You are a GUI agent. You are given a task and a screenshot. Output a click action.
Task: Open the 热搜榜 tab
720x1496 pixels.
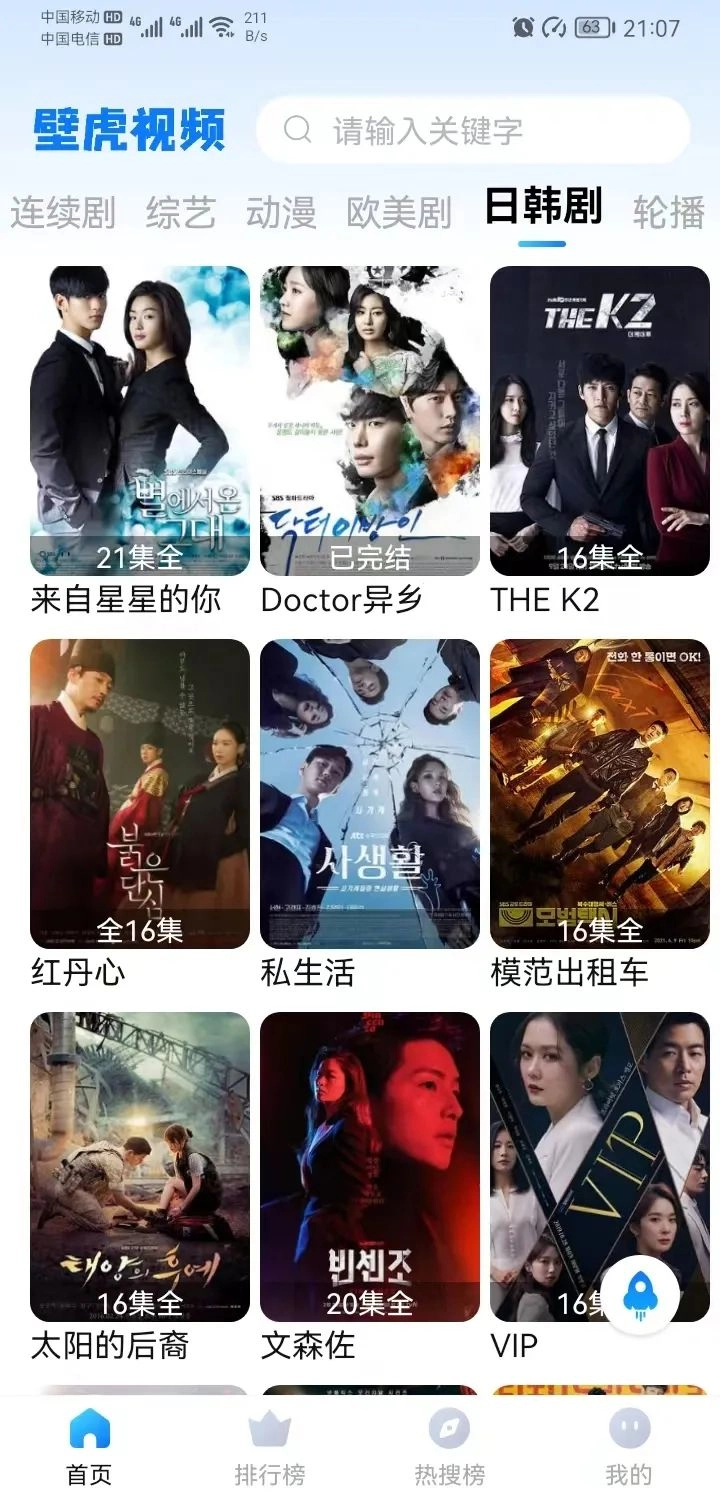pos(450,1445)
